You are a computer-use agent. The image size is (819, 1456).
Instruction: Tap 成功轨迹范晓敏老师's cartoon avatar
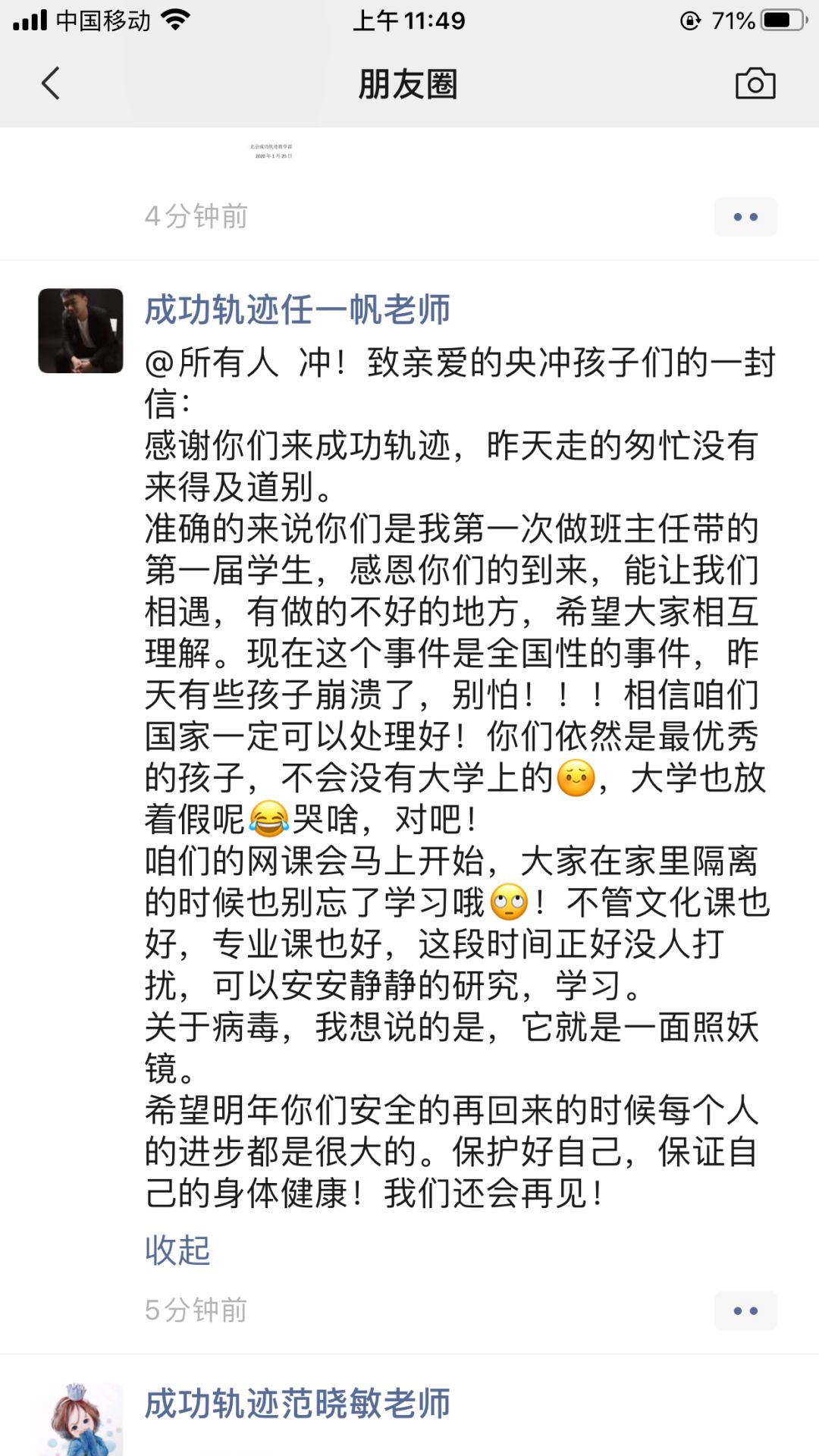(x=81, y=1420)
